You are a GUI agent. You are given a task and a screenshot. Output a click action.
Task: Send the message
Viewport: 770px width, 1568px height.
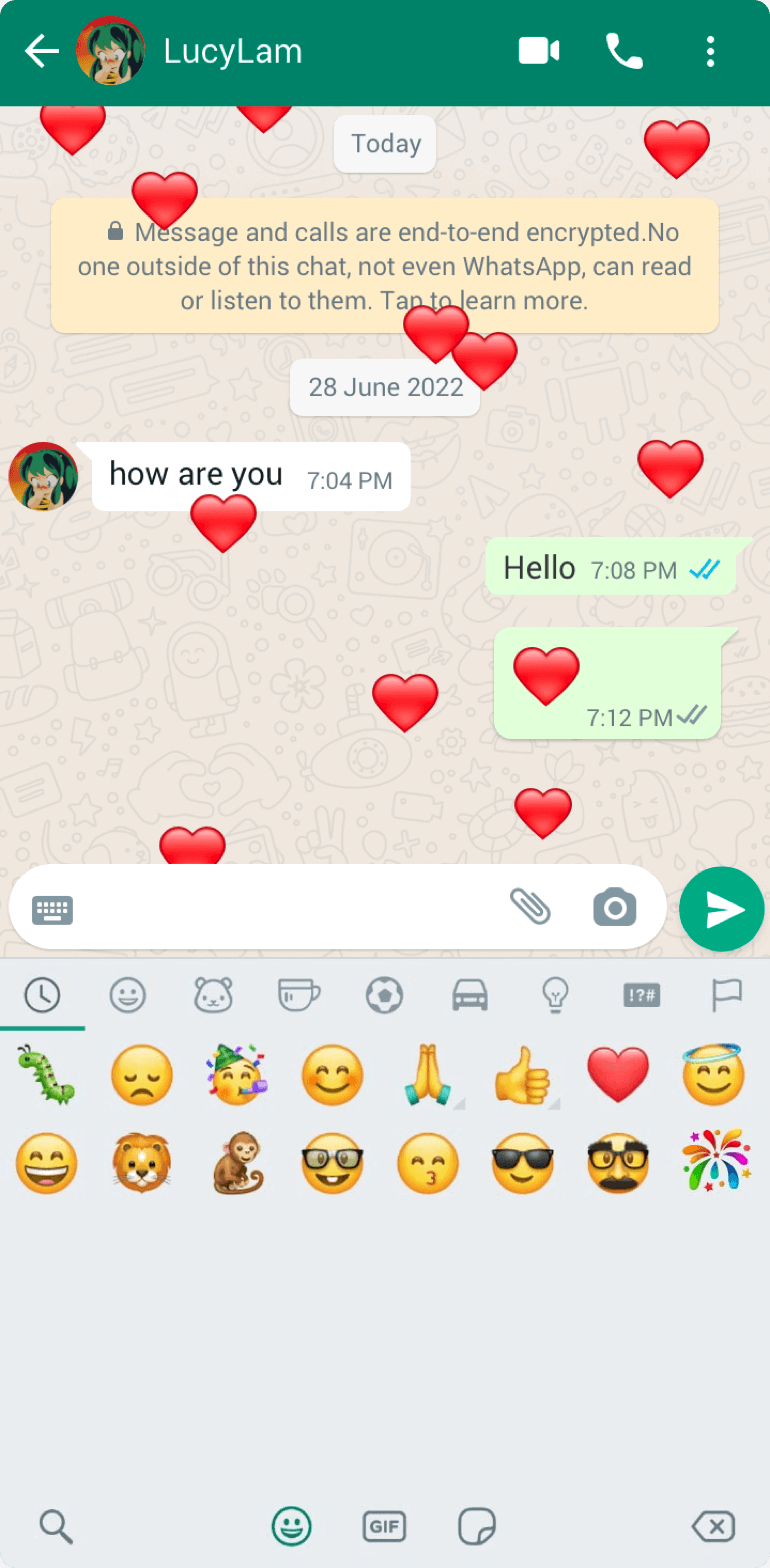[x=723, y=908]
